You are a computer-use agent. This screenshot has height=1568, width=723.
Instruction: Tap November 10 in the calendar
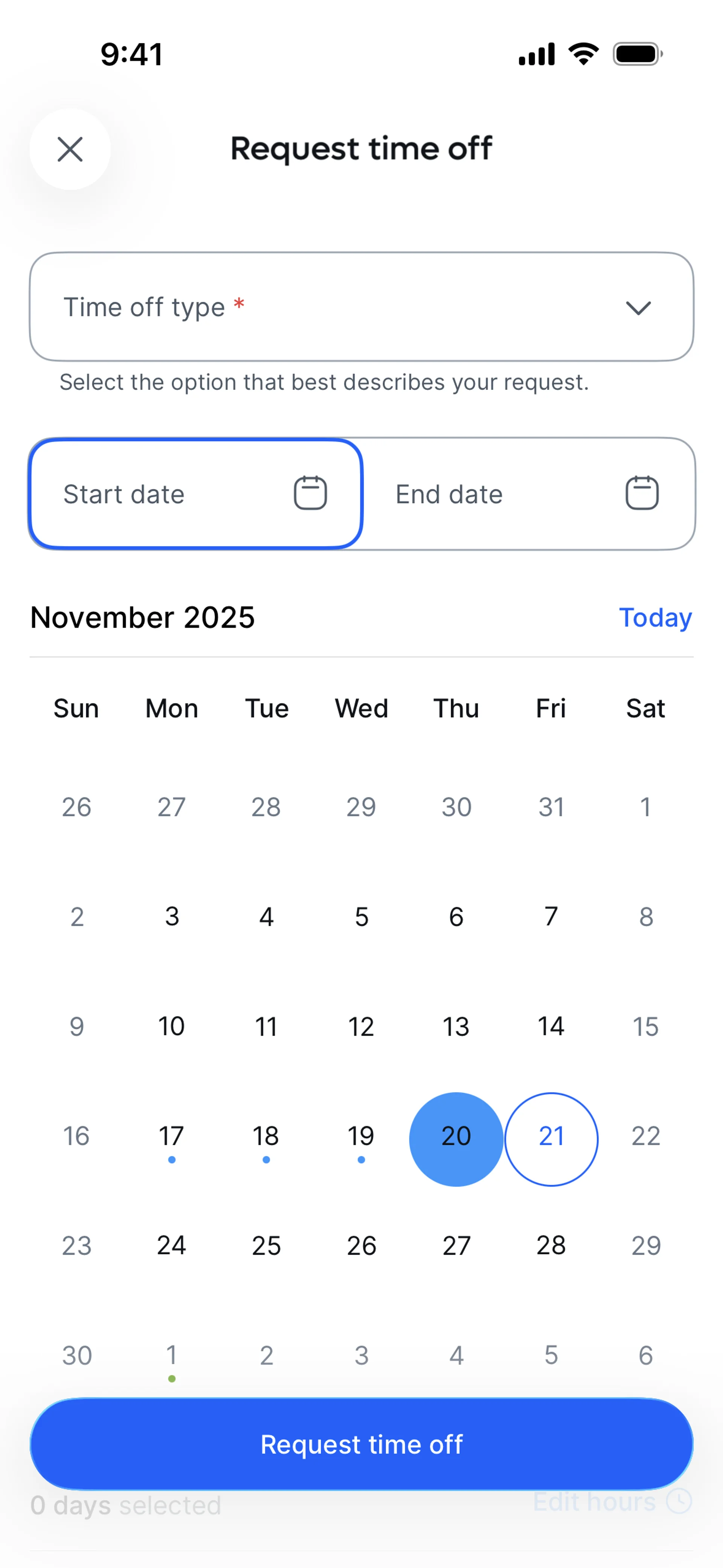pos(172,1026)
